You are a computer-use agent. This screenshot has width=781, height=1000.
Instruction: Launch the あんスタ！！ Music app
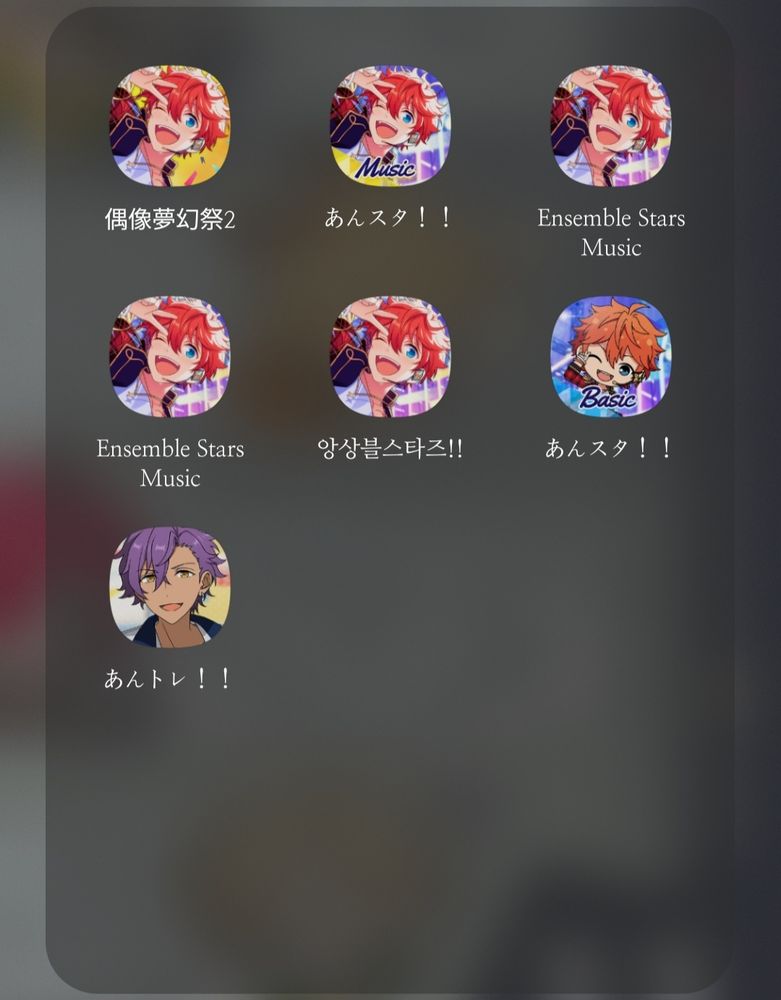[387, 127]
